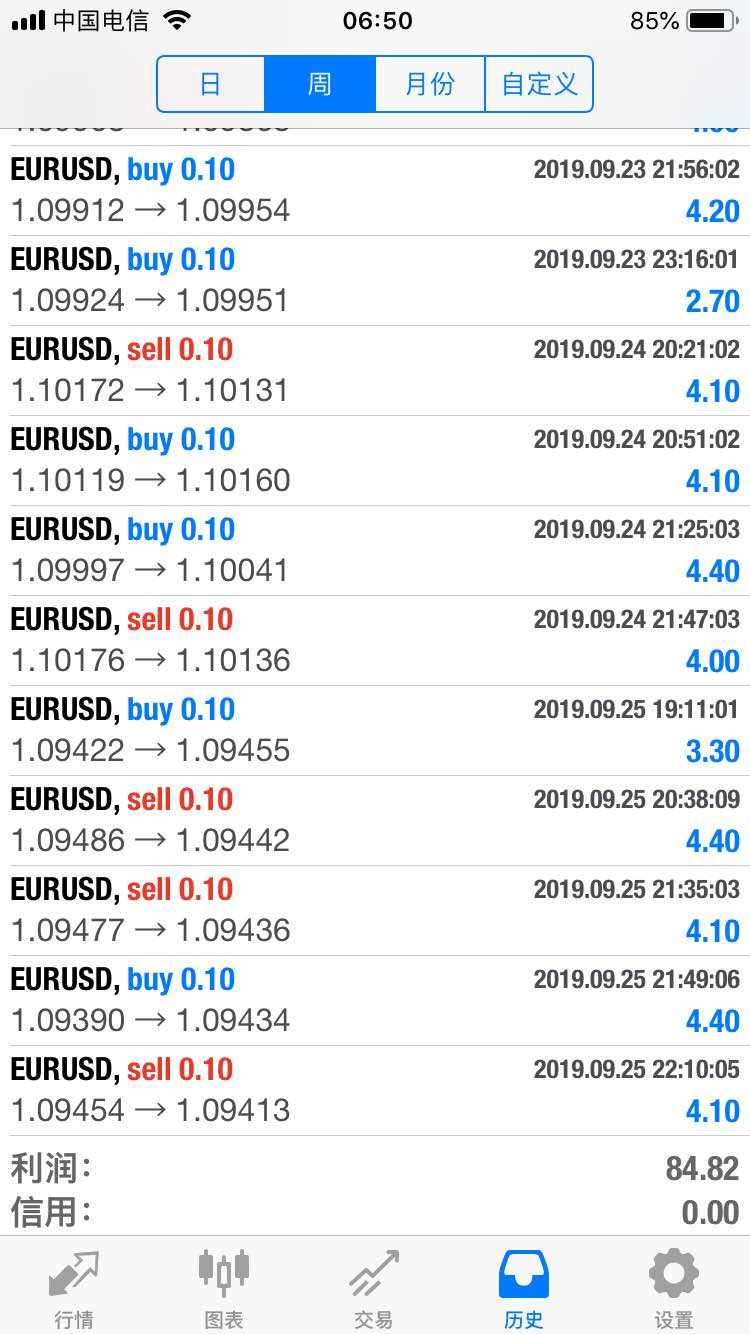Open the 行情 quotes tab
Image resolution: width=750 pixels, height=1334 pixels.
[74, 1289]
